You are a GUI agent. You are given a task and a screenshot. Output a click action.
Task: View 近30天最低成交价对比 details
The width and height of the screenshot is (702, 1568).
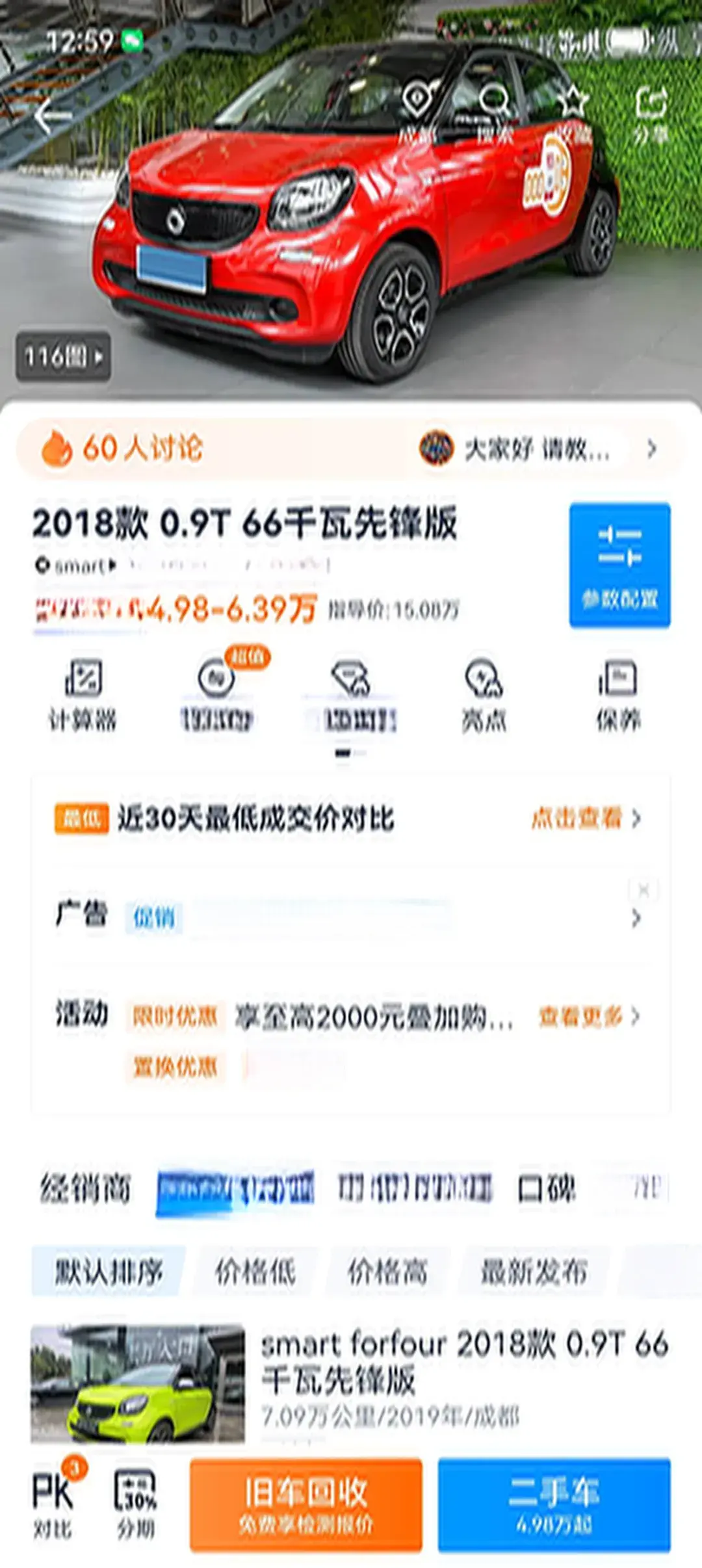coord(585,818)
